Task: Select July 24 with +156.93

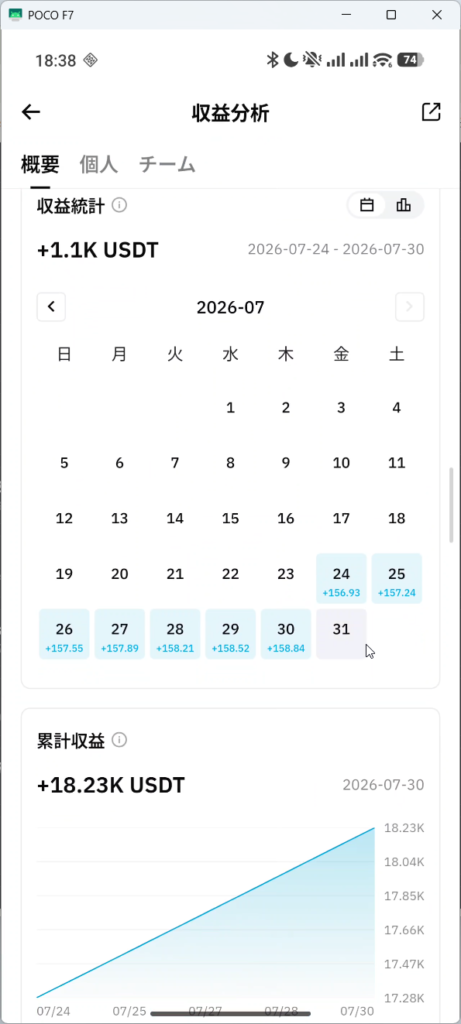Action: (x=342, y=579)
